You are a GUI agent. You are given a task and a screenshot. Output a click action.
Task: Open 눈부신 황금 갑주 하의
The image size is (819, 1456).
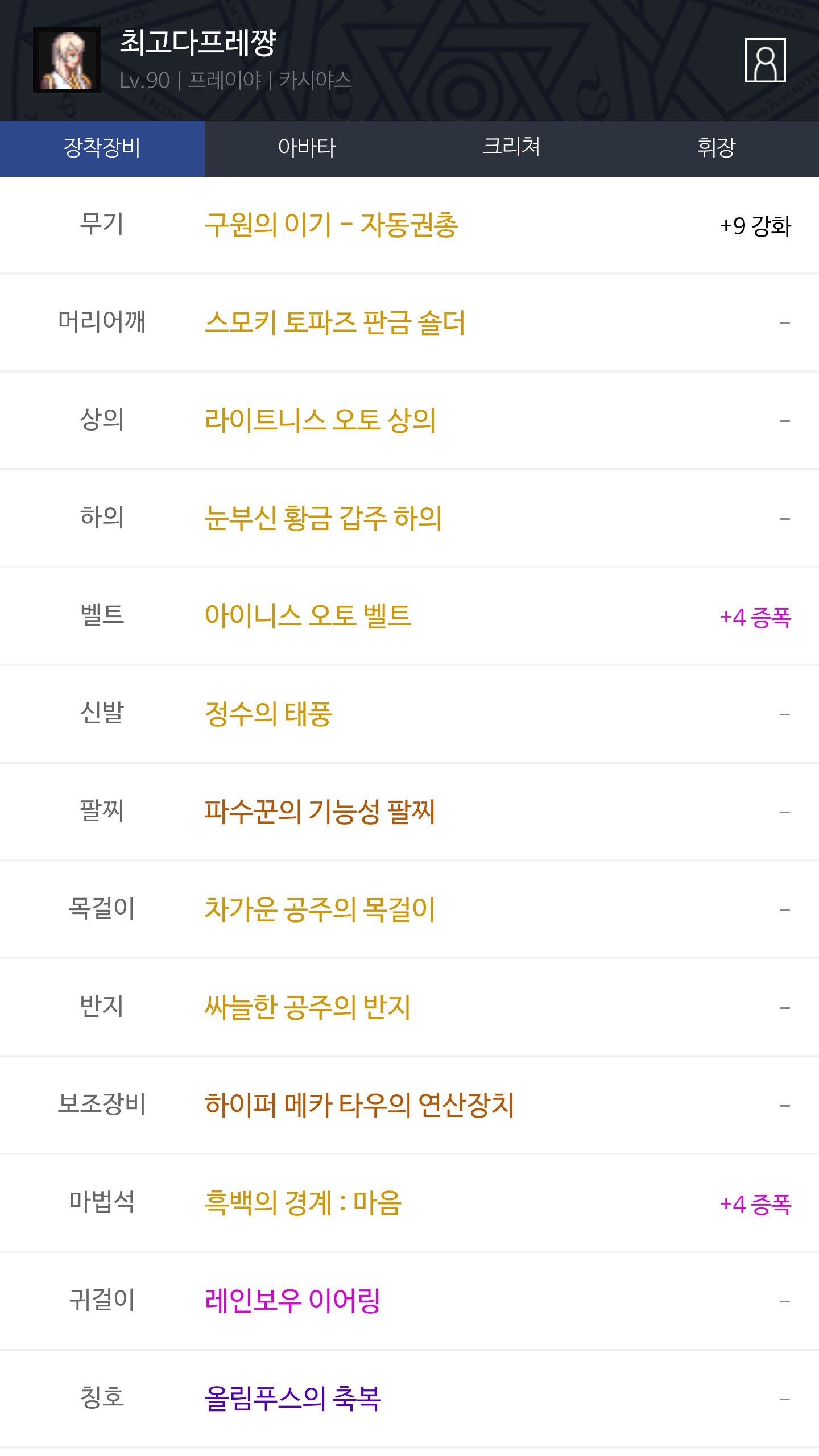click(323, 518)
